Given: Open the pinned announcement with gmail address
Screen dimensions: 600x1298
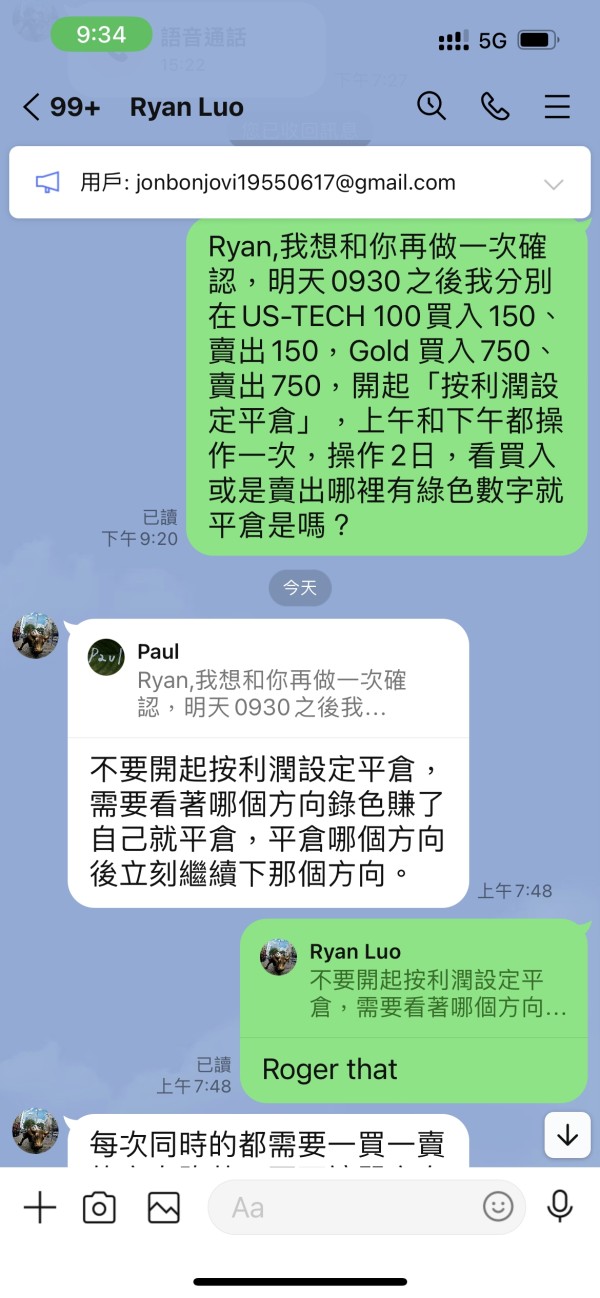Looking at the screenshot, I should coord(299,183).
